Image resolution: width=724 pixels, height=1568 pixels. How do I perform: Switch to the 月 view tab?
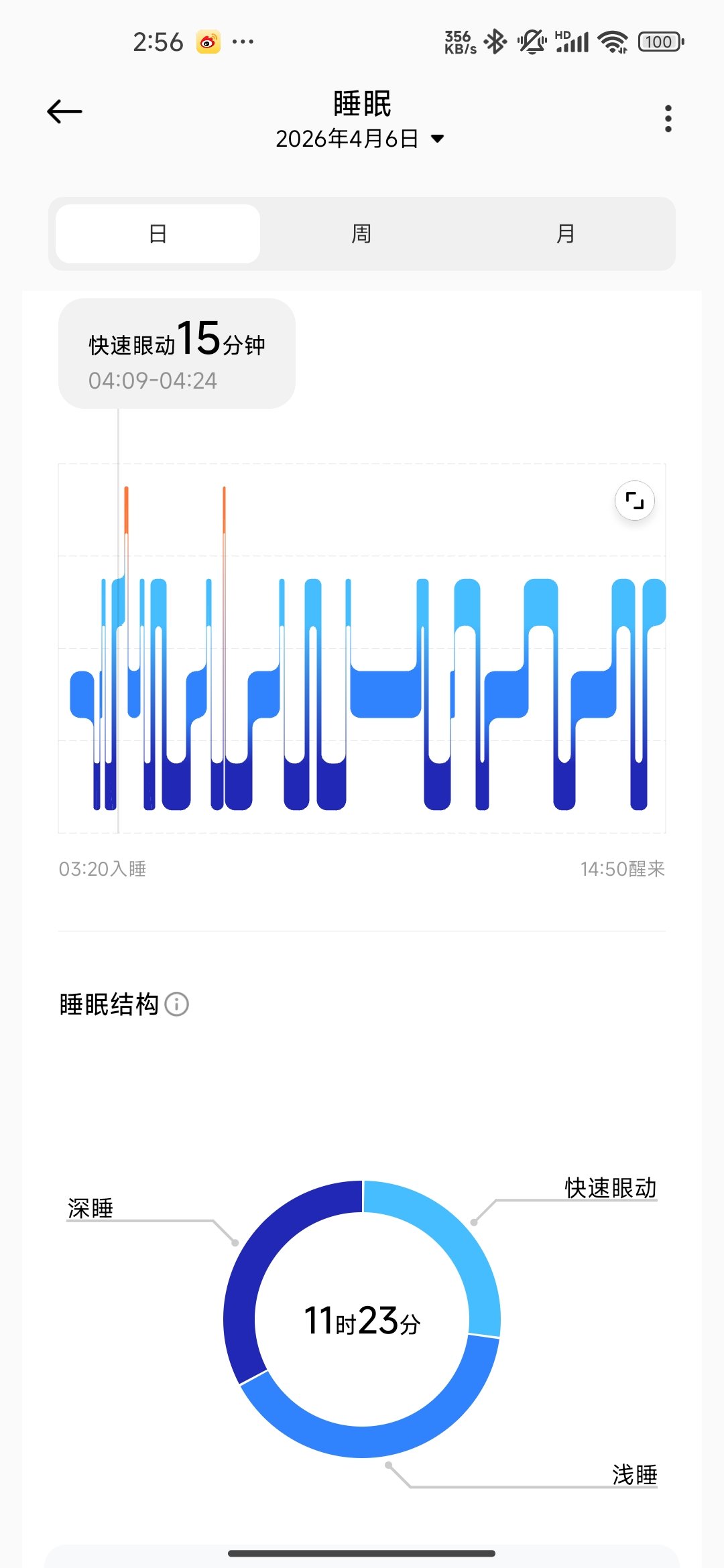pos(565,234)
